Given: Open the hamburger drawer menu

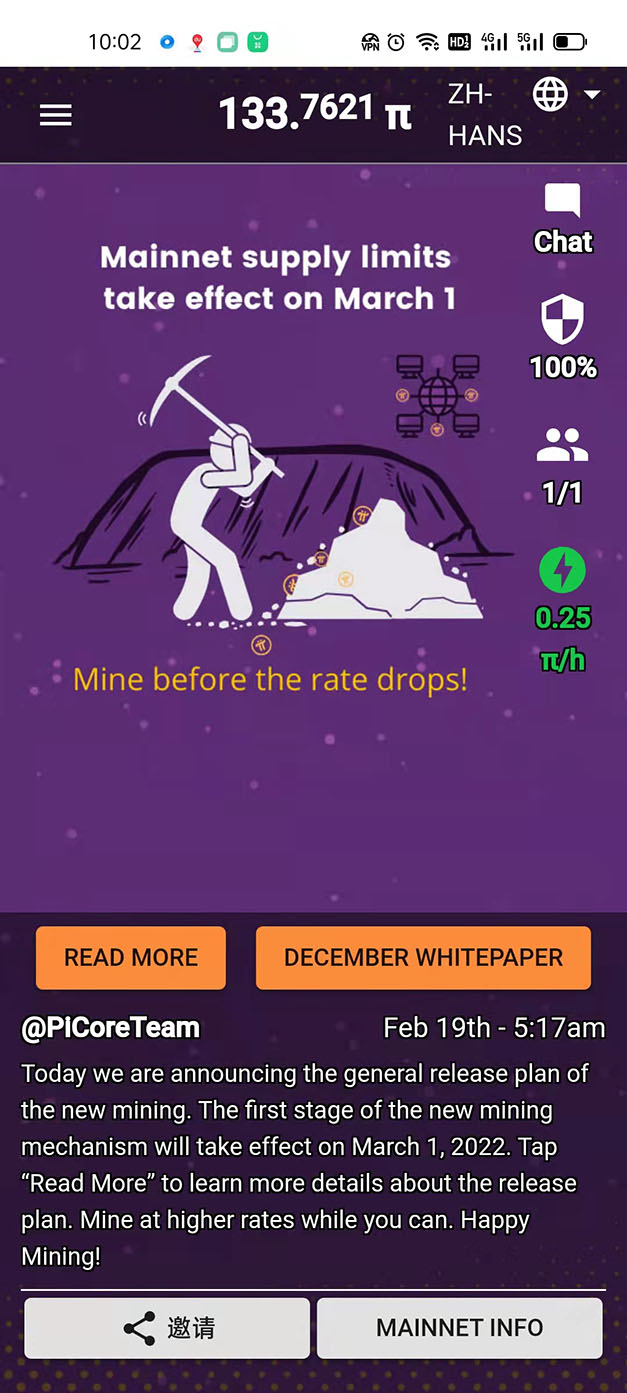Looking at the screenshot, I should tap(55, 115).
